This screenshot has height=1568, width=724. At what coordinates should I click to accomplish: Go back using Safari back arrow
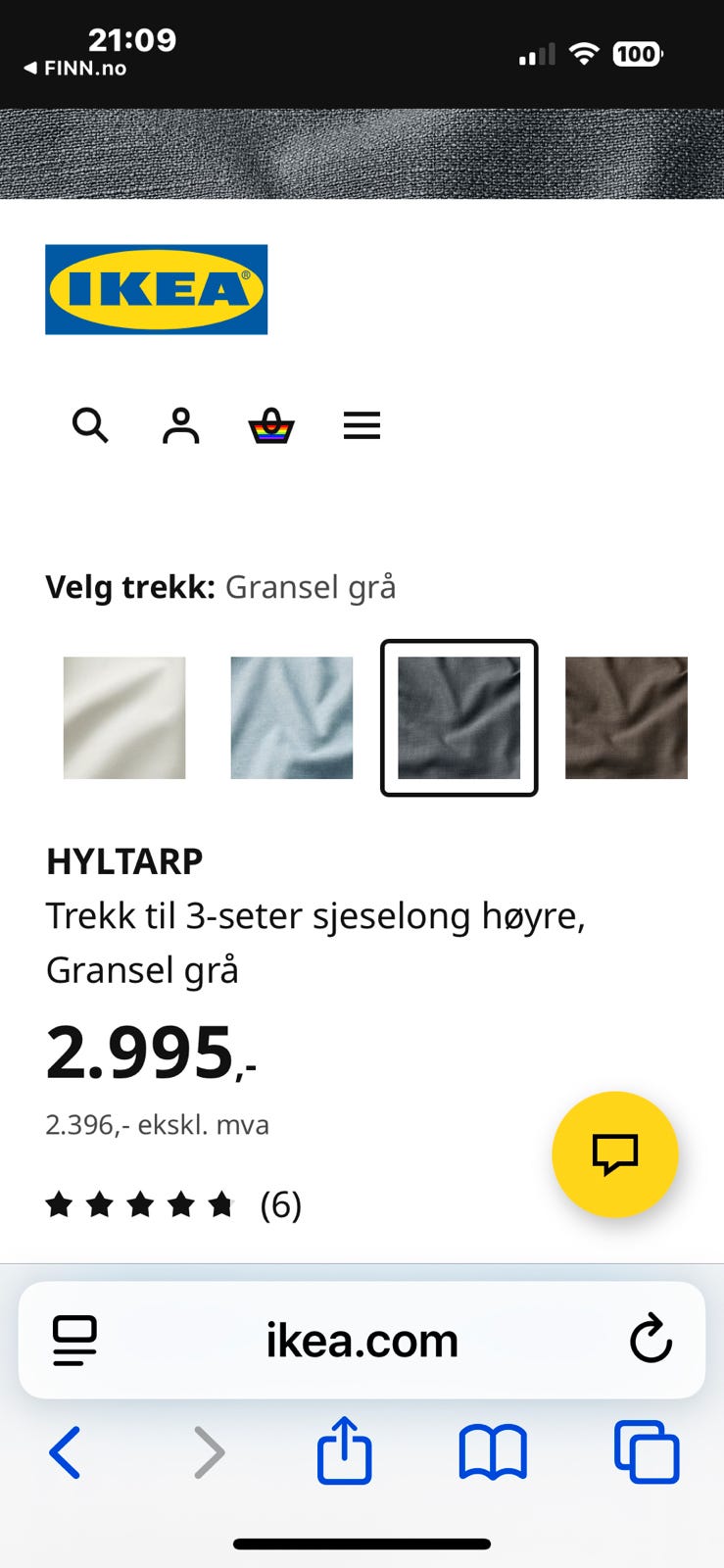pyautogui.click(x=65, y=1453)
